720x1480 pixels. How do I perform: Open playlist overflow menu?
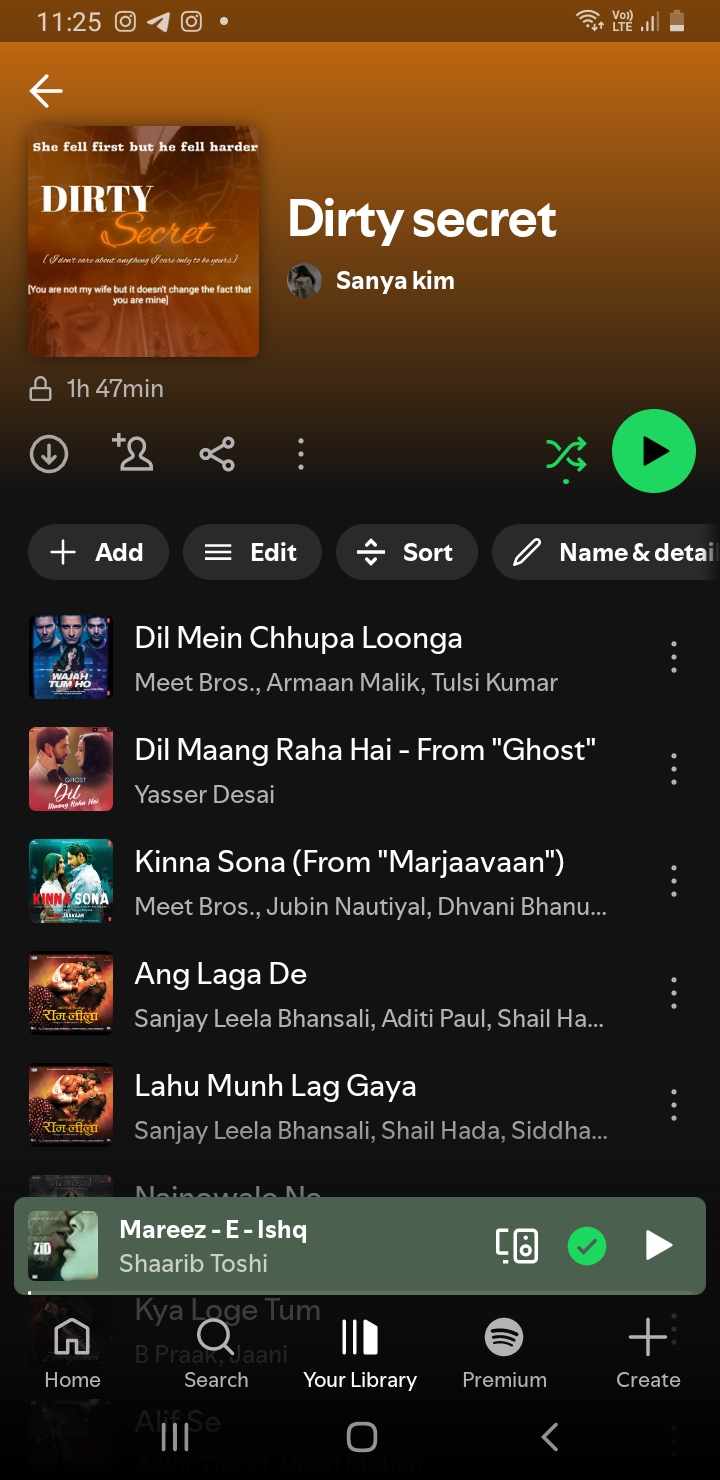301,454
